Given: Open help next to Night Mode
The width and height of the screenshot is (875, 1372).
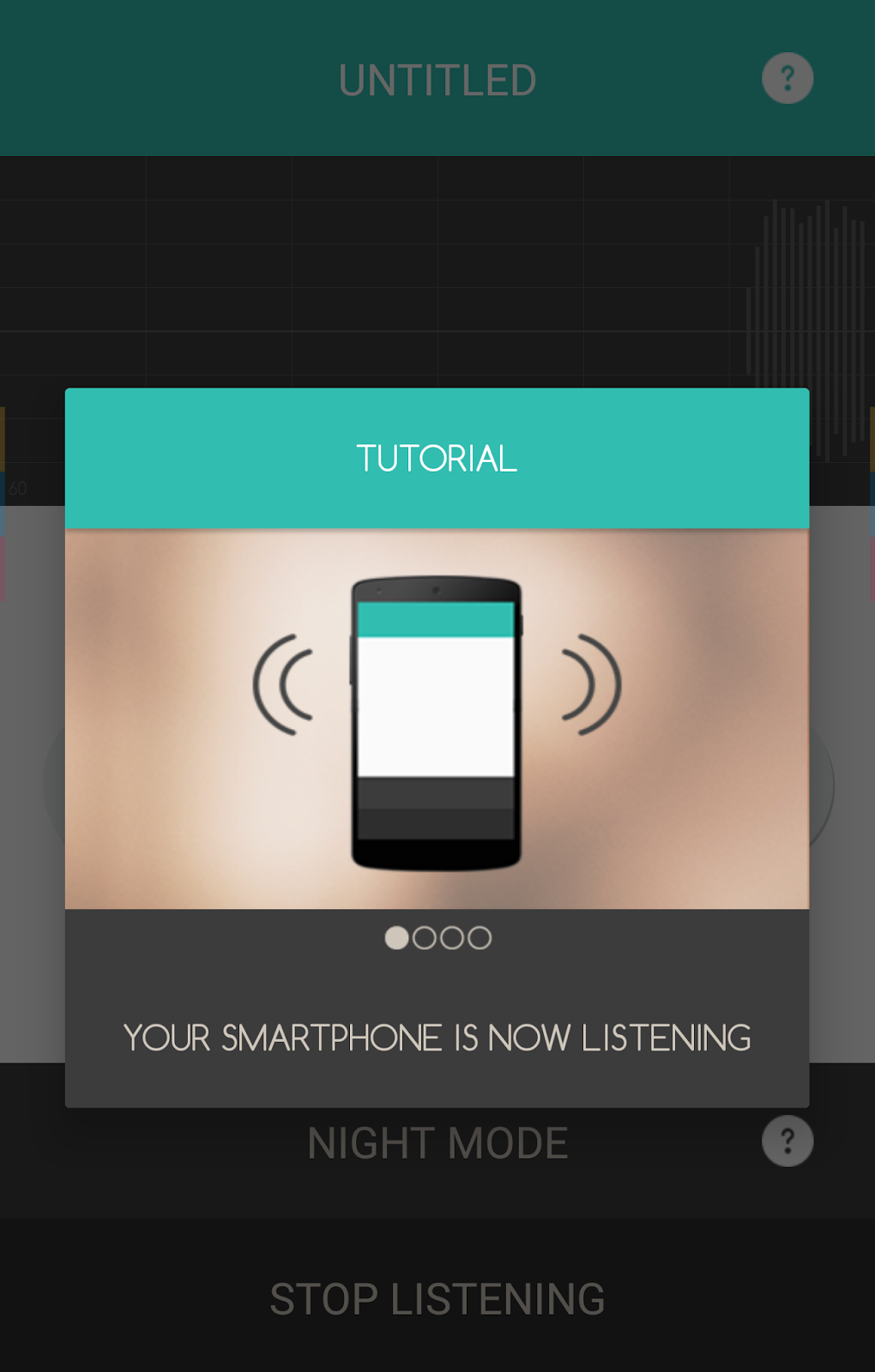Looking at the screenshot, I should (x=787, y=1141).
